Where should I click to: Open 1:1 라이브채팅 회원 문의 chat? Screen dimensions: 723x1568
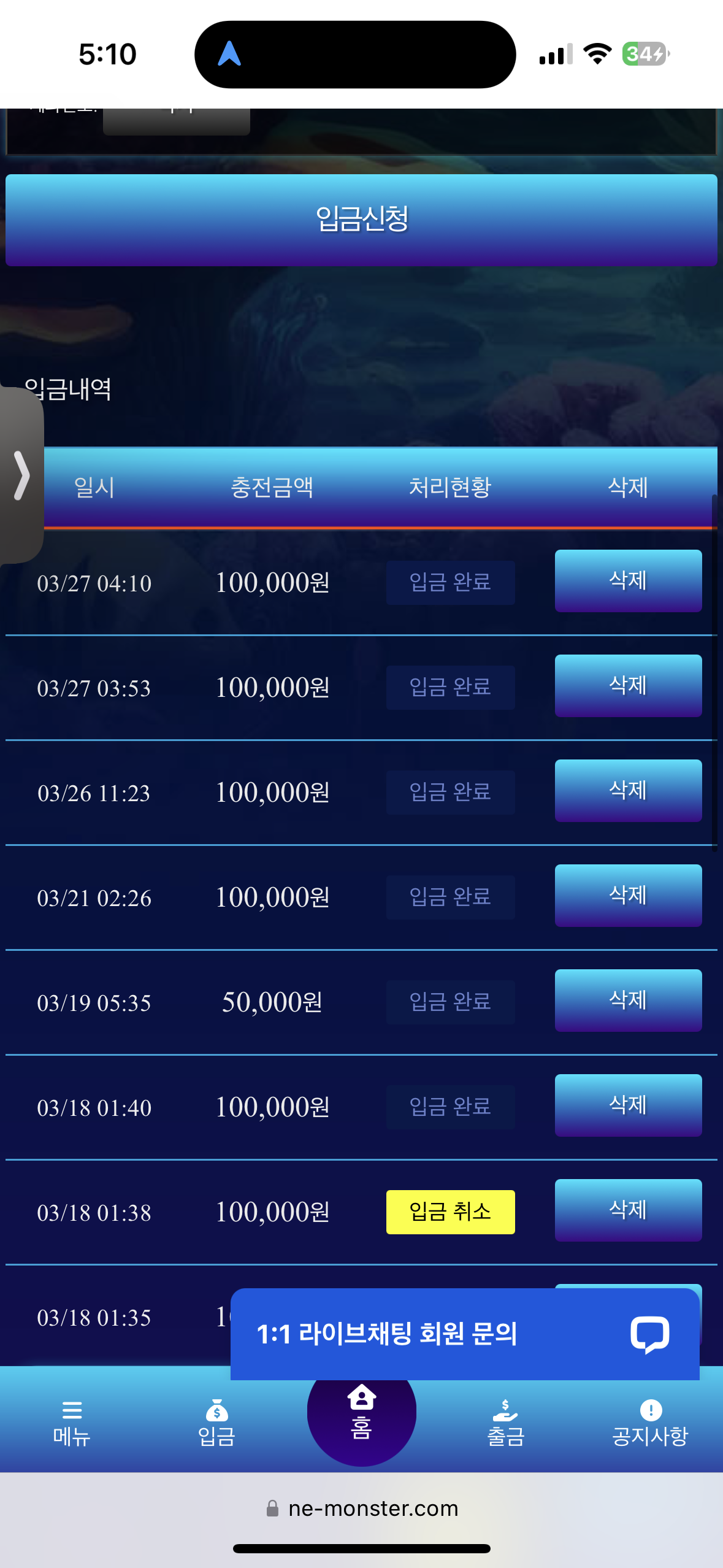(465, 1334)
